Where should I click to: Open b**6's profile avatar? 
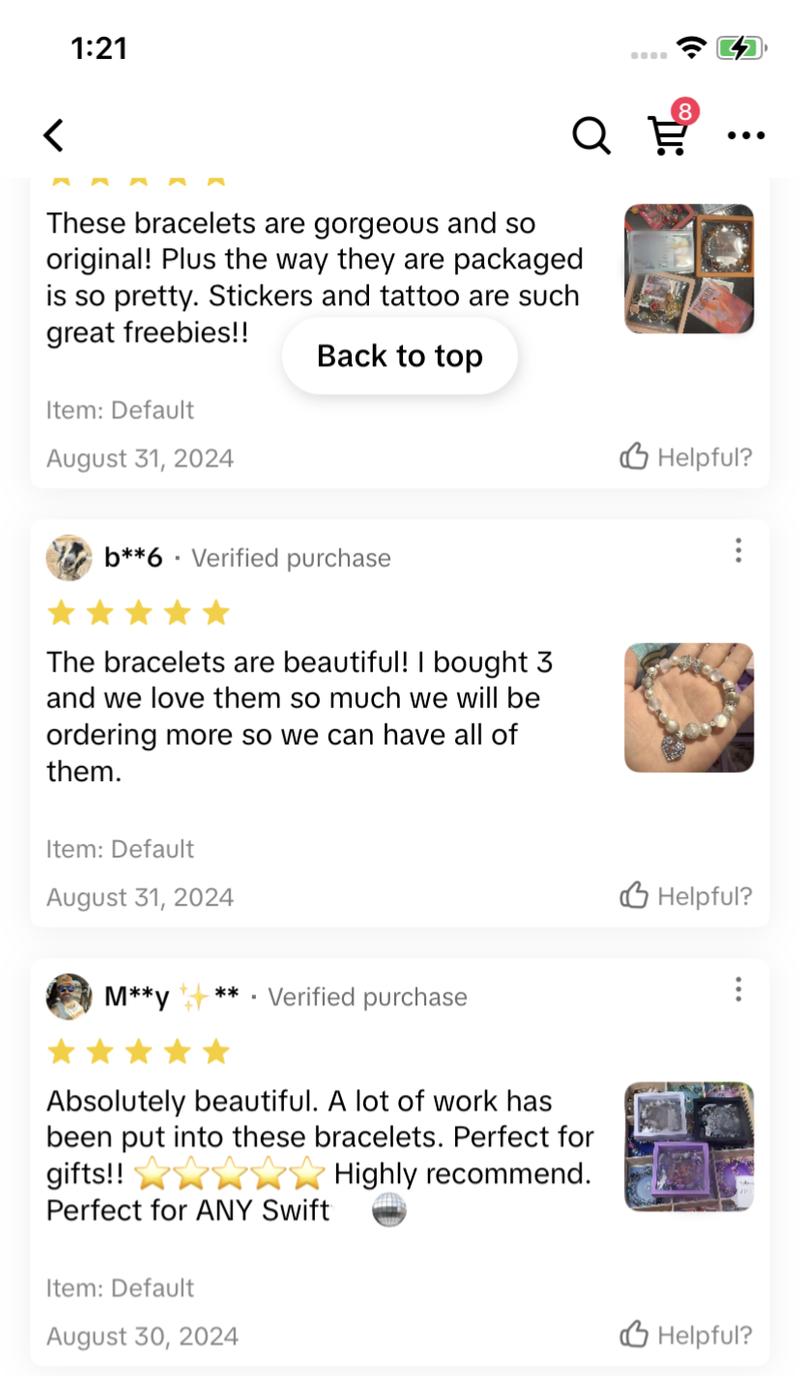tap(69, 557)
